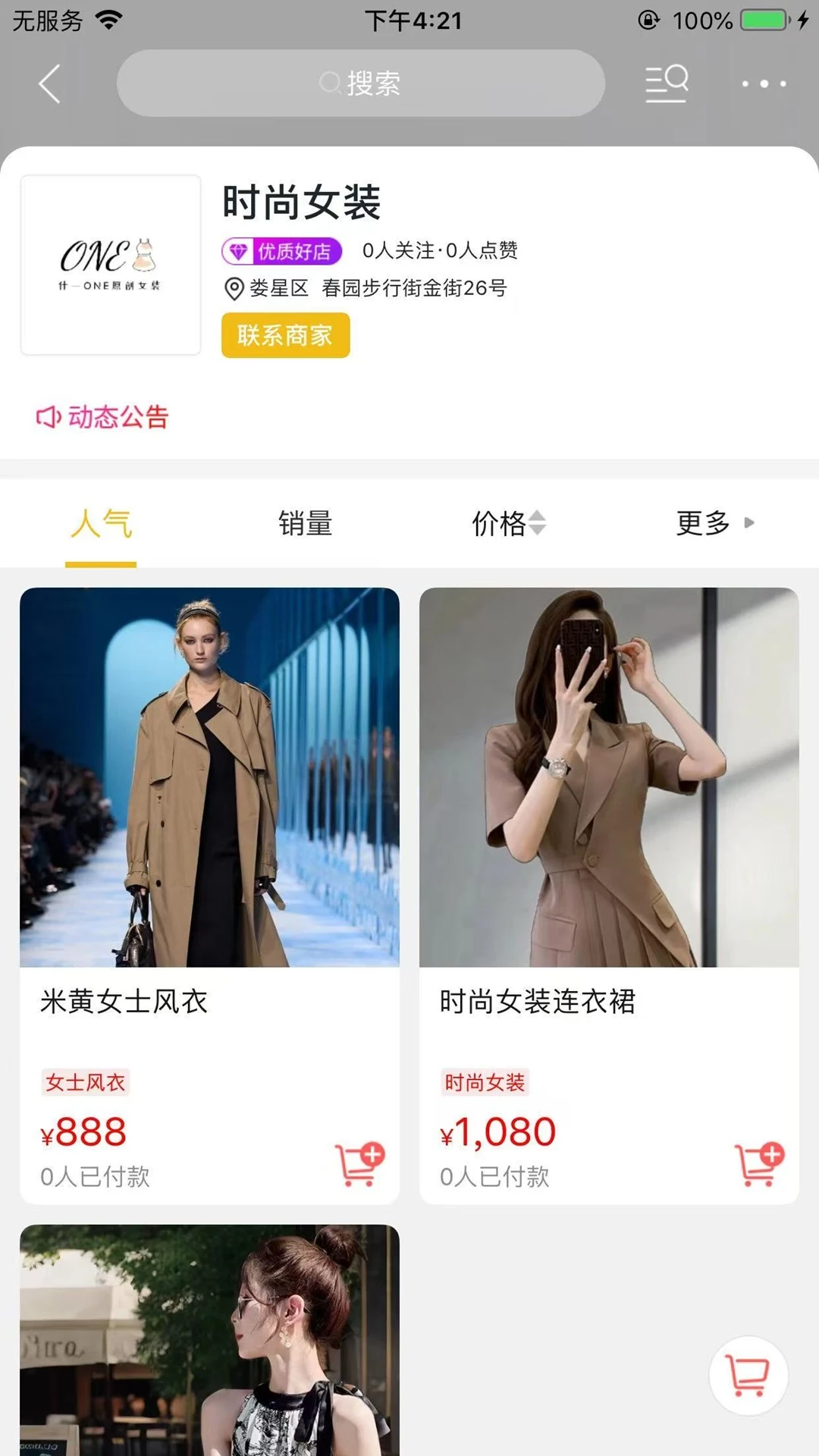Expand the 更多 filter options

(x=702, y=523)
